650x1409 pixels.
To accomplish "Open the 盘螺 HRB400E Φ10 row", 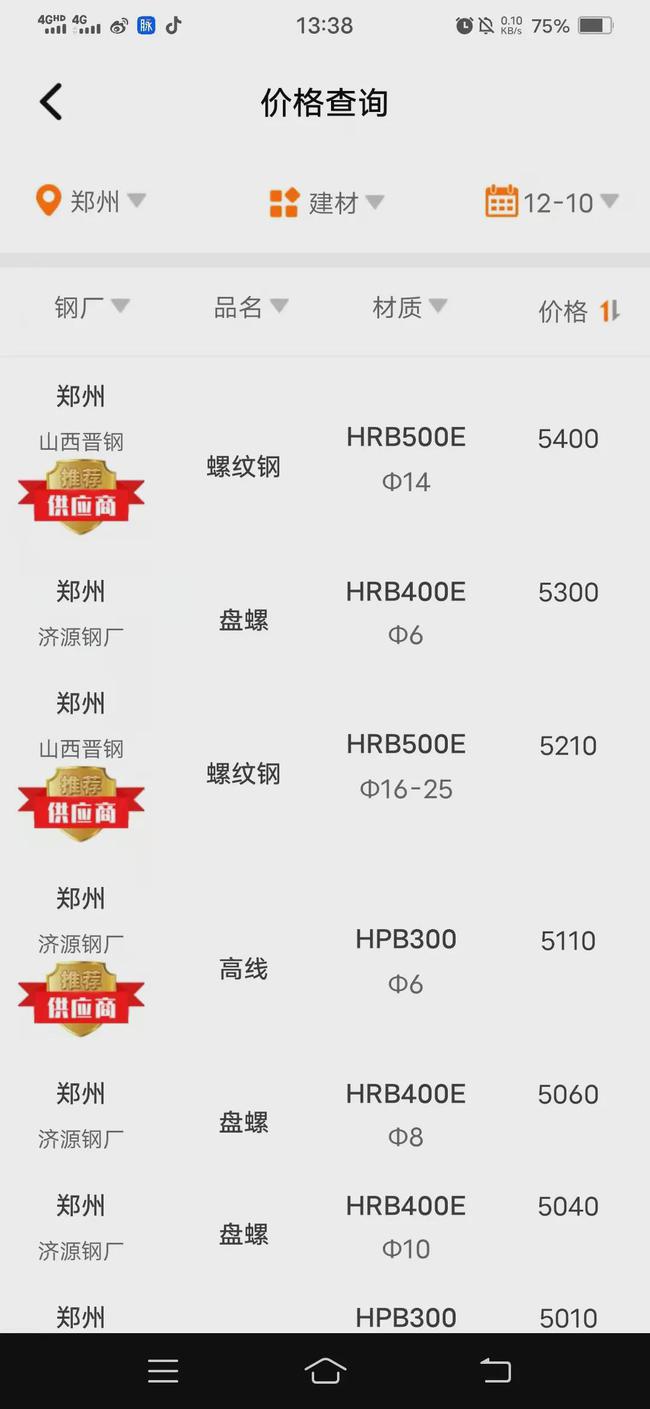I will click(325, 1227).
